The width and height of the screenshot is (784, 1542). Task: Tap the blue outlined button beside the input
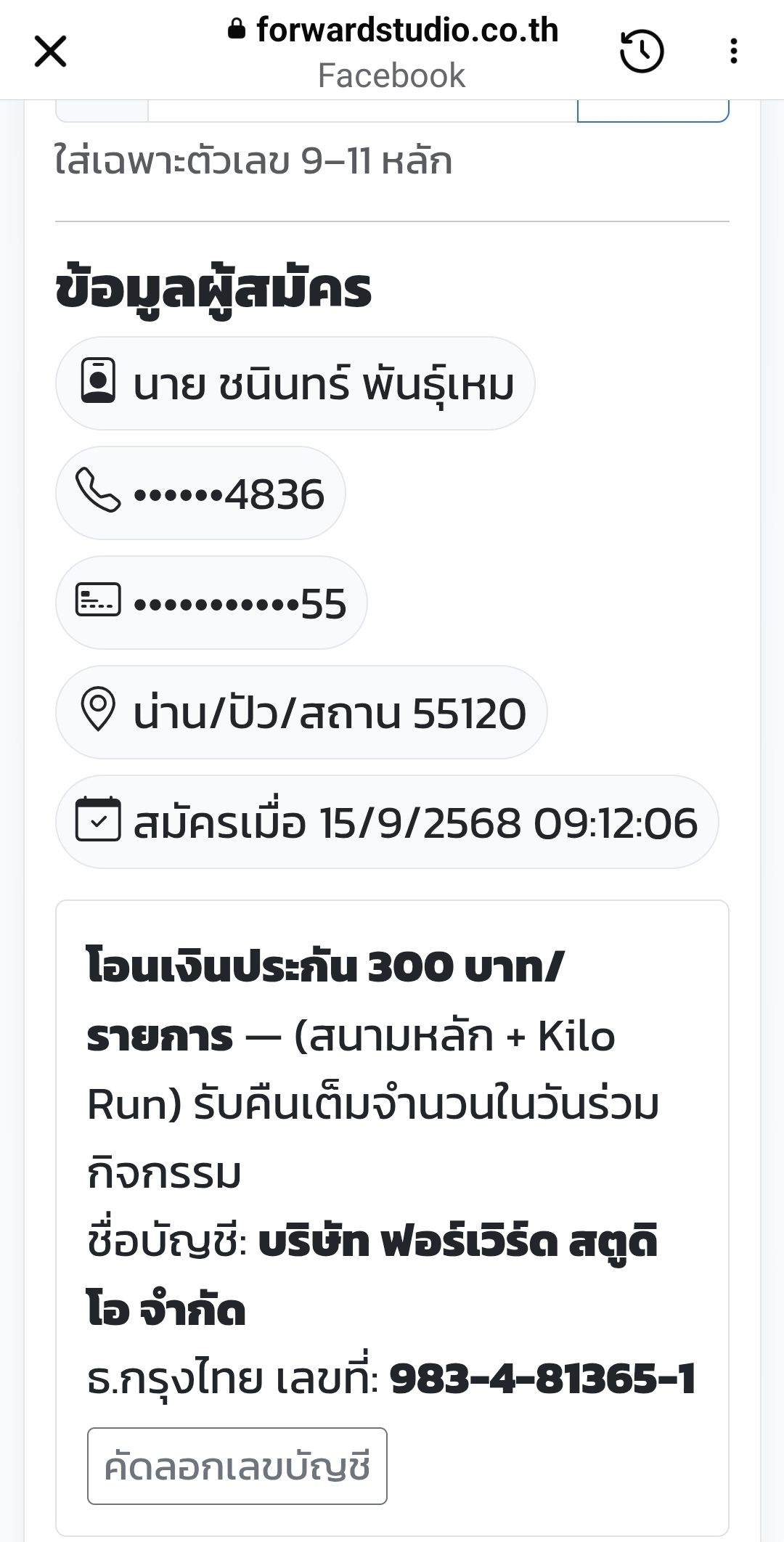pyautogui.click(x=653, y=112)
